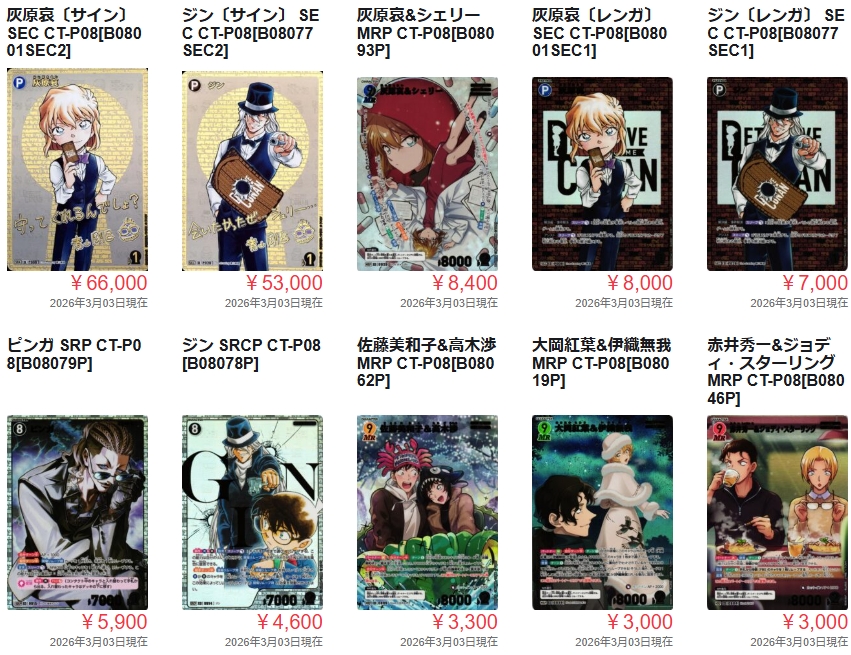Open the 大岡紅葉&伊織無我 MRP card

click(x=602, y=512)
